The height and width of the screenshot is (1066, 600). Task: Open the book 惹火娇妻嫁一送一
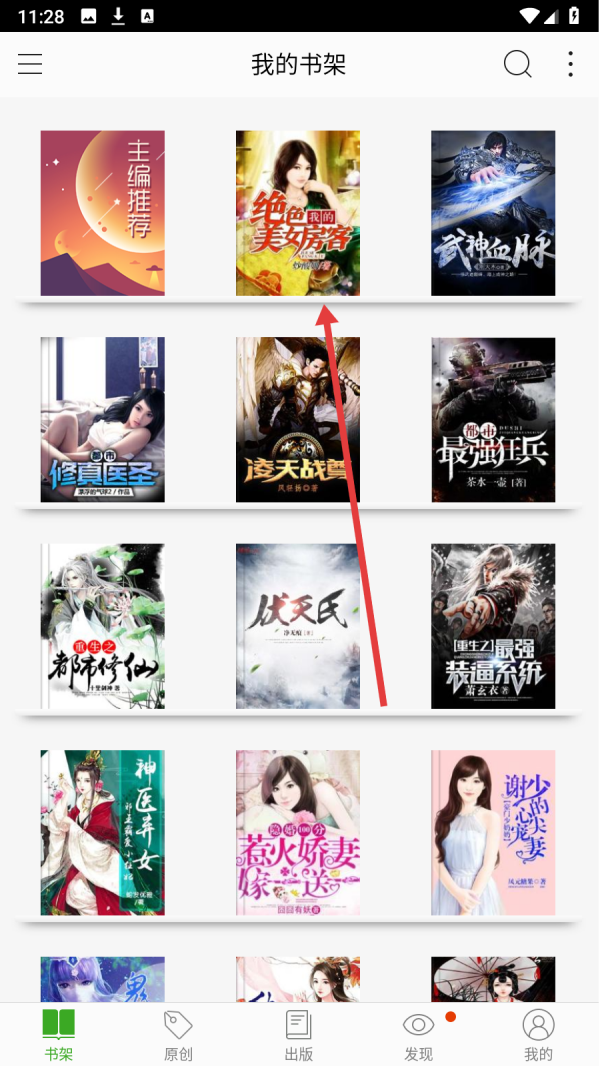click(x=298, y=832)
